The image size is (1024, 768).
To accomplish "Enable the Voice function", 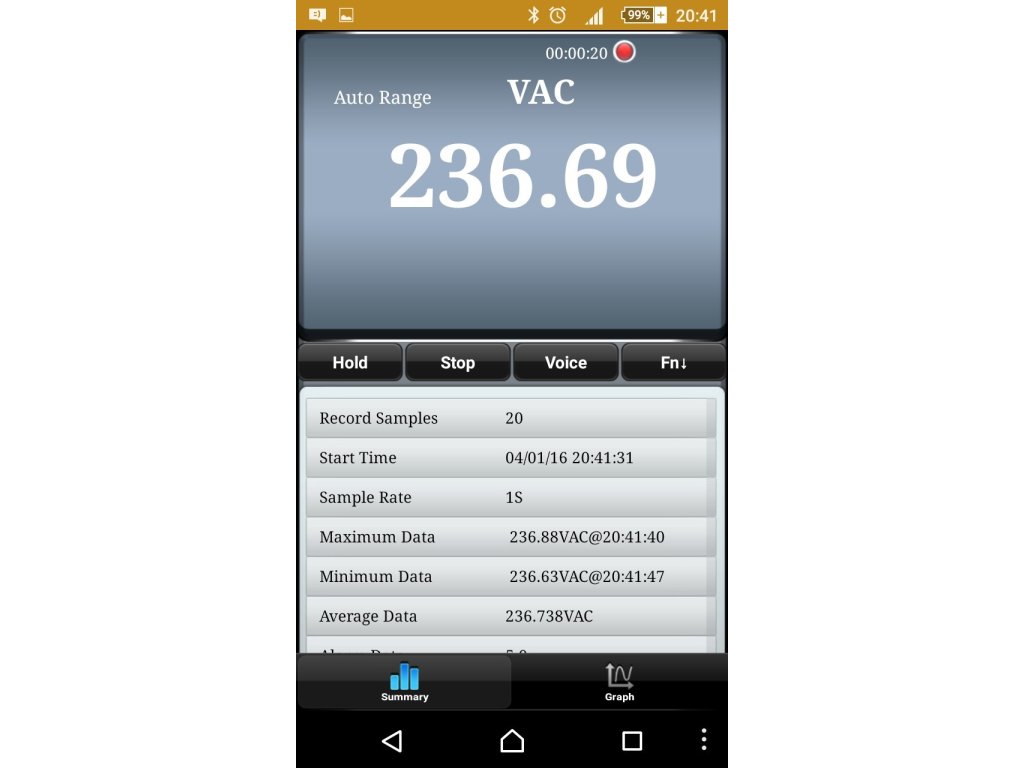I will click(x=566, y=362).
